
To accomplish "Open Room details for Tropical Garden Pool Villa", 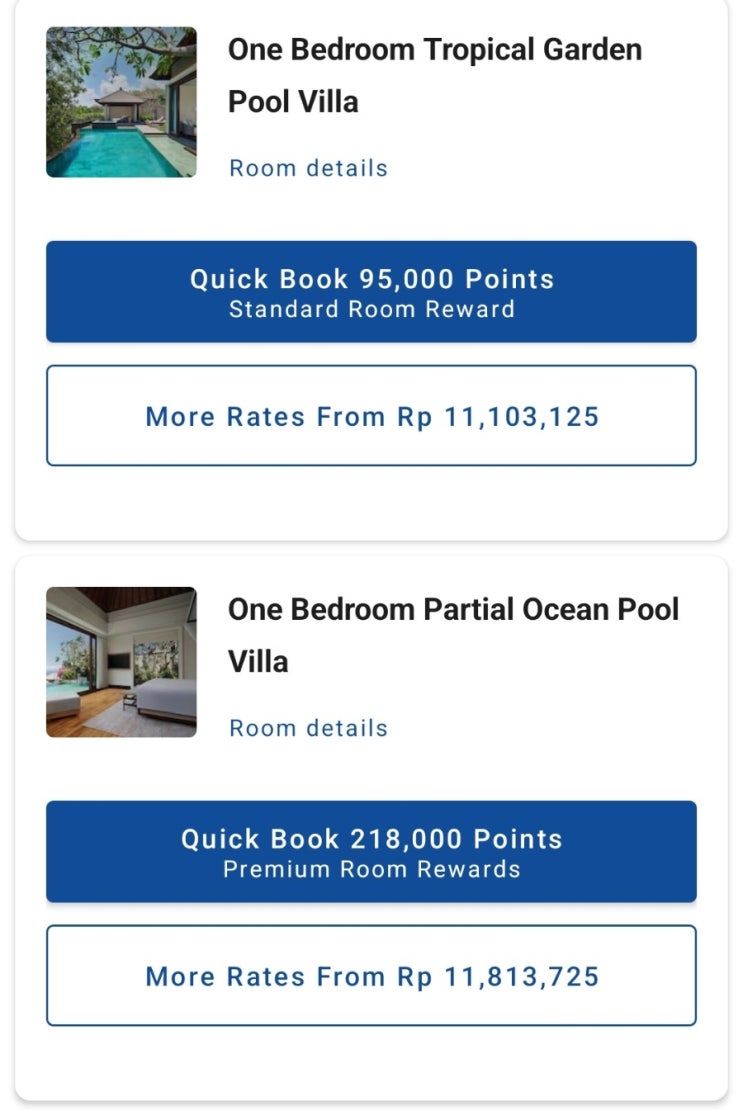I will pyautogui.click(x=308, y=168).
